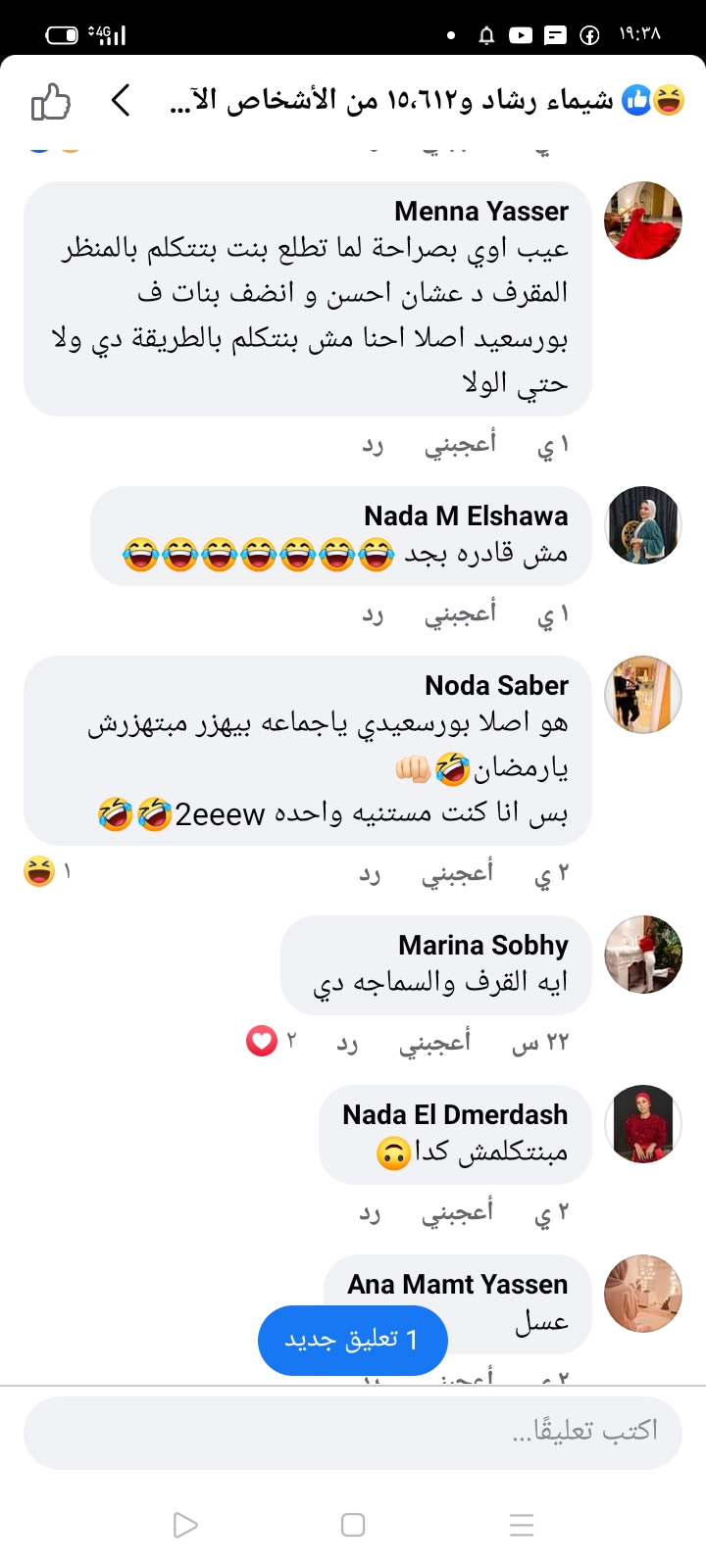
Task: Open Ana Mamt Yassen's profile name
Action: pyautogui.click(x=457, y=1284)
